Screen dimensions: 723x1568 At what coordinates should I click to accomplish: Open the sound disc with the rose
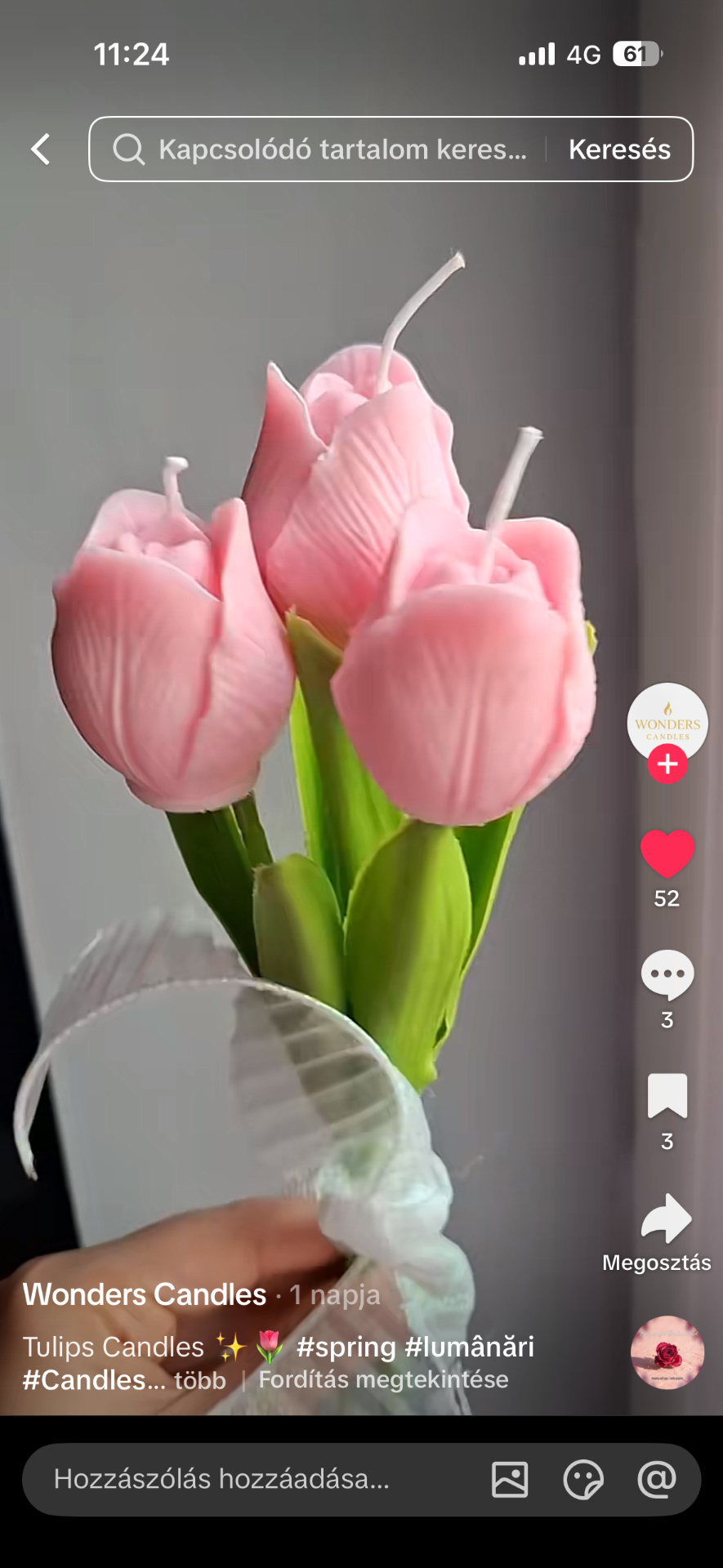[667, 1352]
